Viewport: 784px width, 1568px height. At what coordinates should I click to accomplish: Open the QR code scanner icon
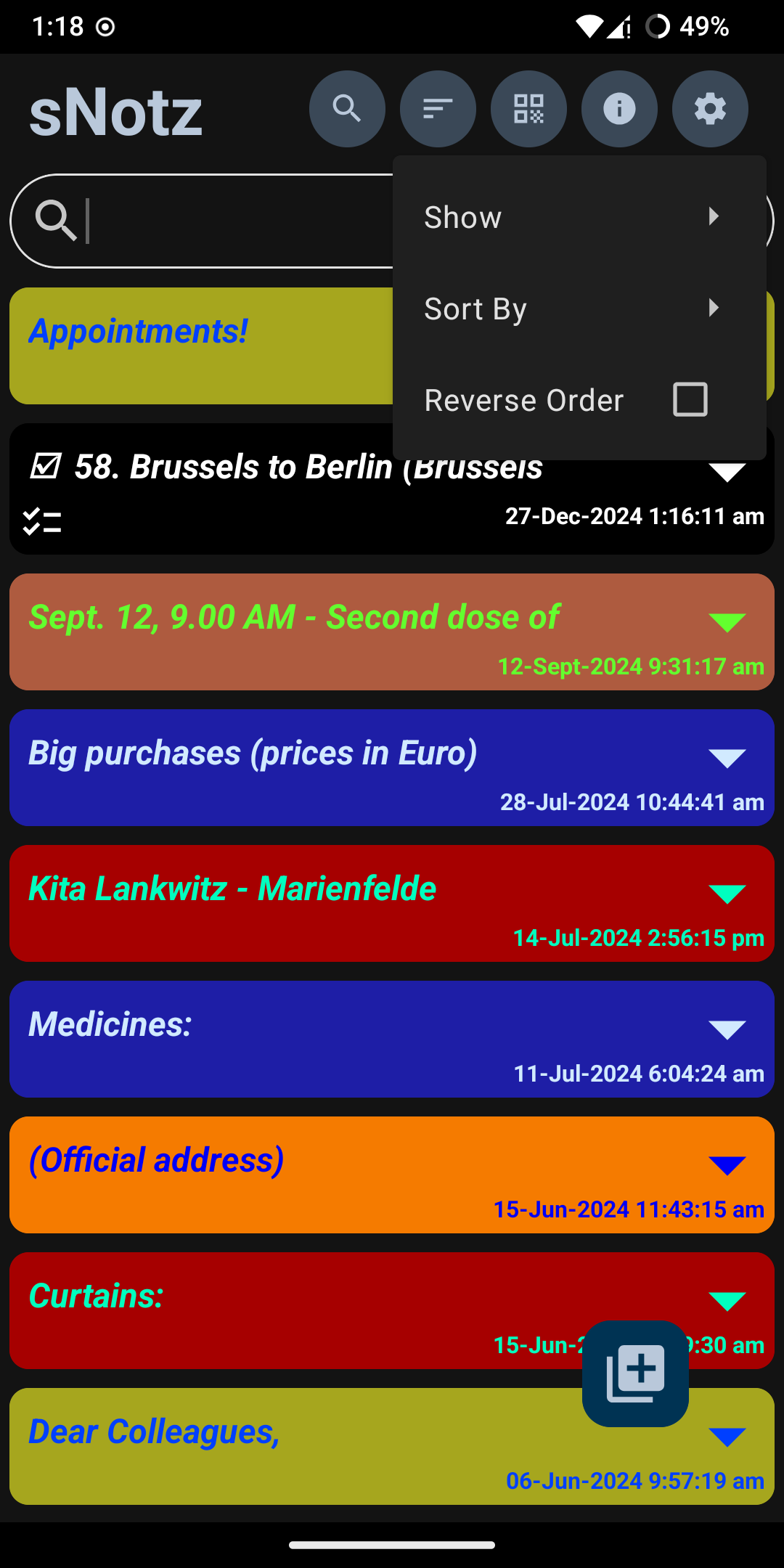[528, 109]
